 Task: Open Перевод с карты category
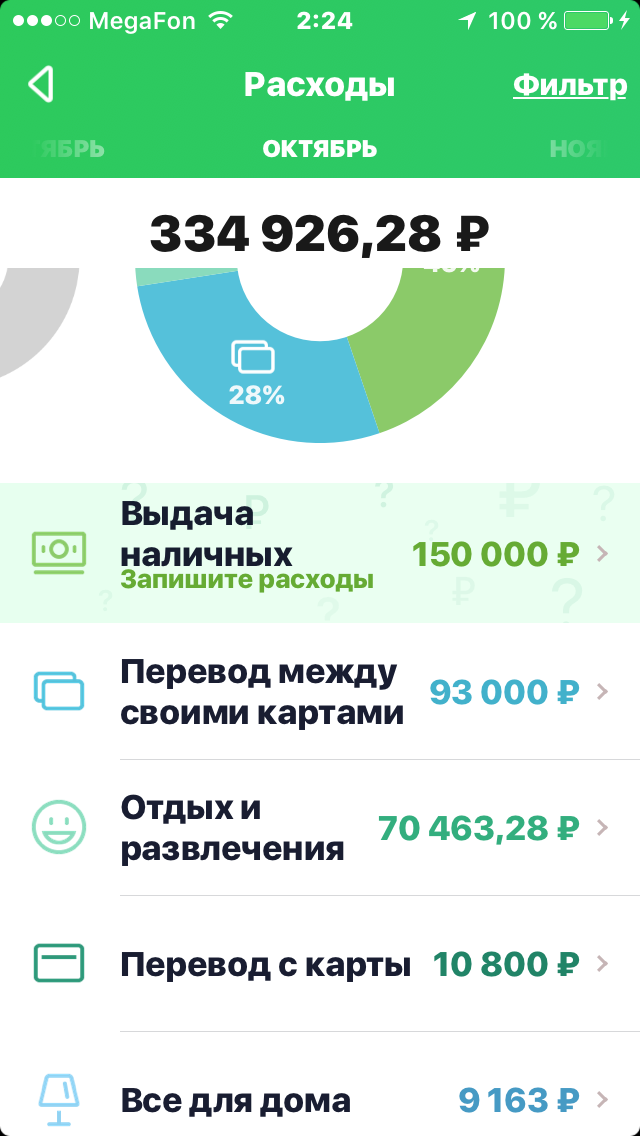tap(320, 964)
